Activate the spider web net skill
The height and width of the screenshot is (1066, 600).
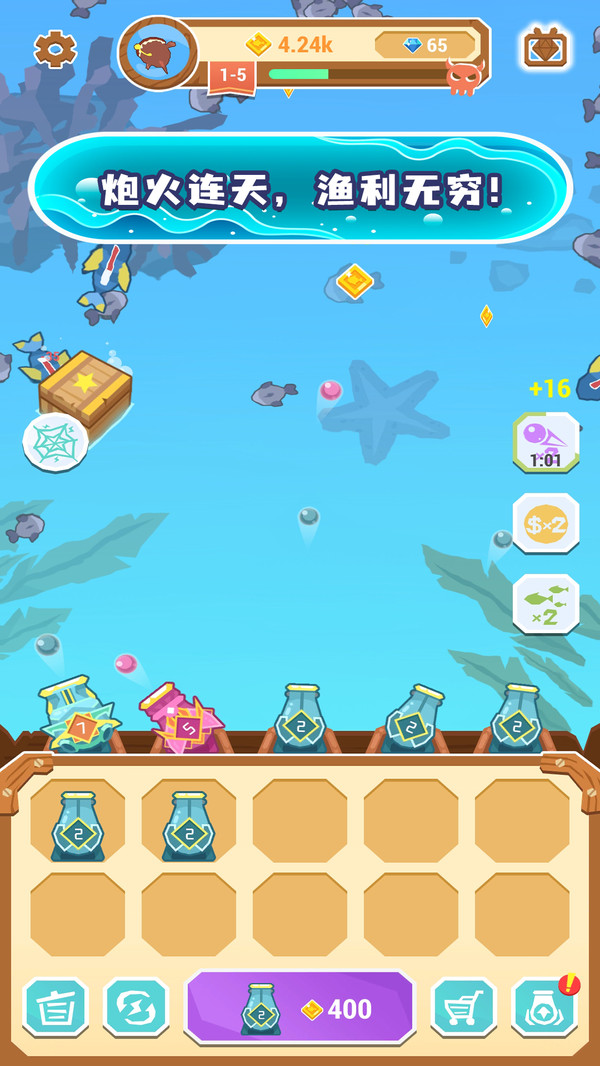pyautogui.click(x=56, y=442)
